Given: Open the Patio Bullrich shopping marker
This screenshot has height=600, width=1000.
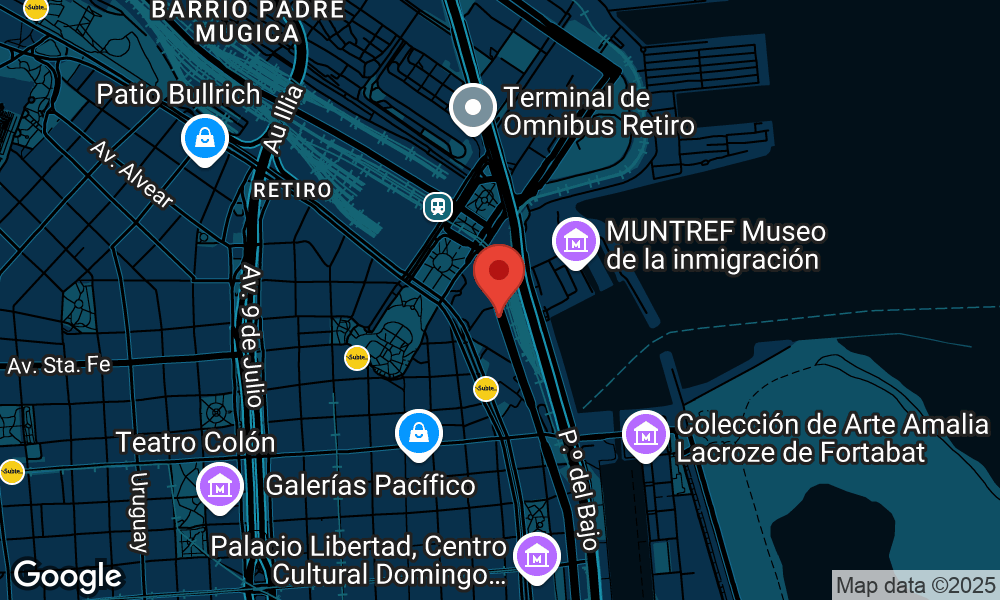Looking at the screenshot, I should tap(204, 139).
